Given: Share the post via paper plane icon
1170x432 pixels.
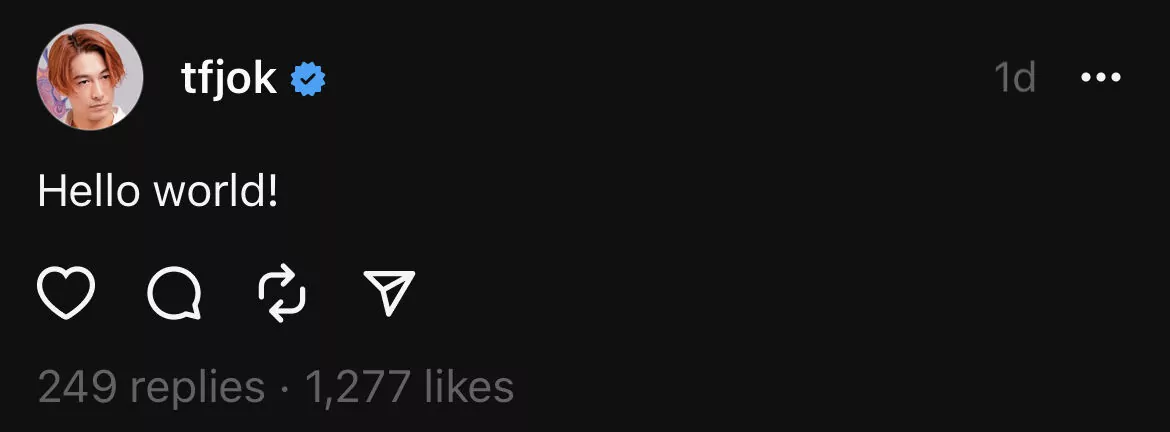Looking at the screenshot, I should point(389,293).
